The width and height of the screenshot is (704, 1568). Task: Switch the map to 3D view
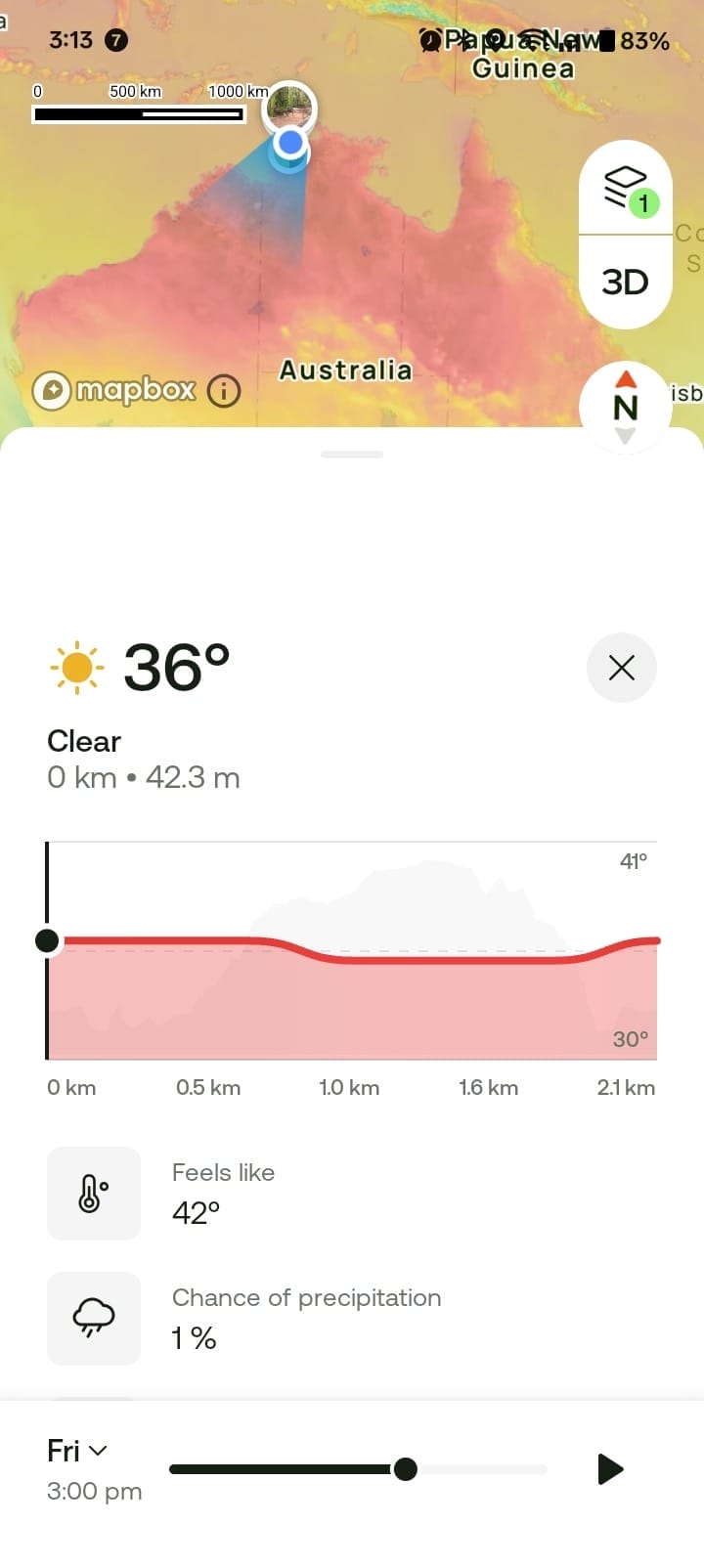pyautogui.click(x=625, y=282)
